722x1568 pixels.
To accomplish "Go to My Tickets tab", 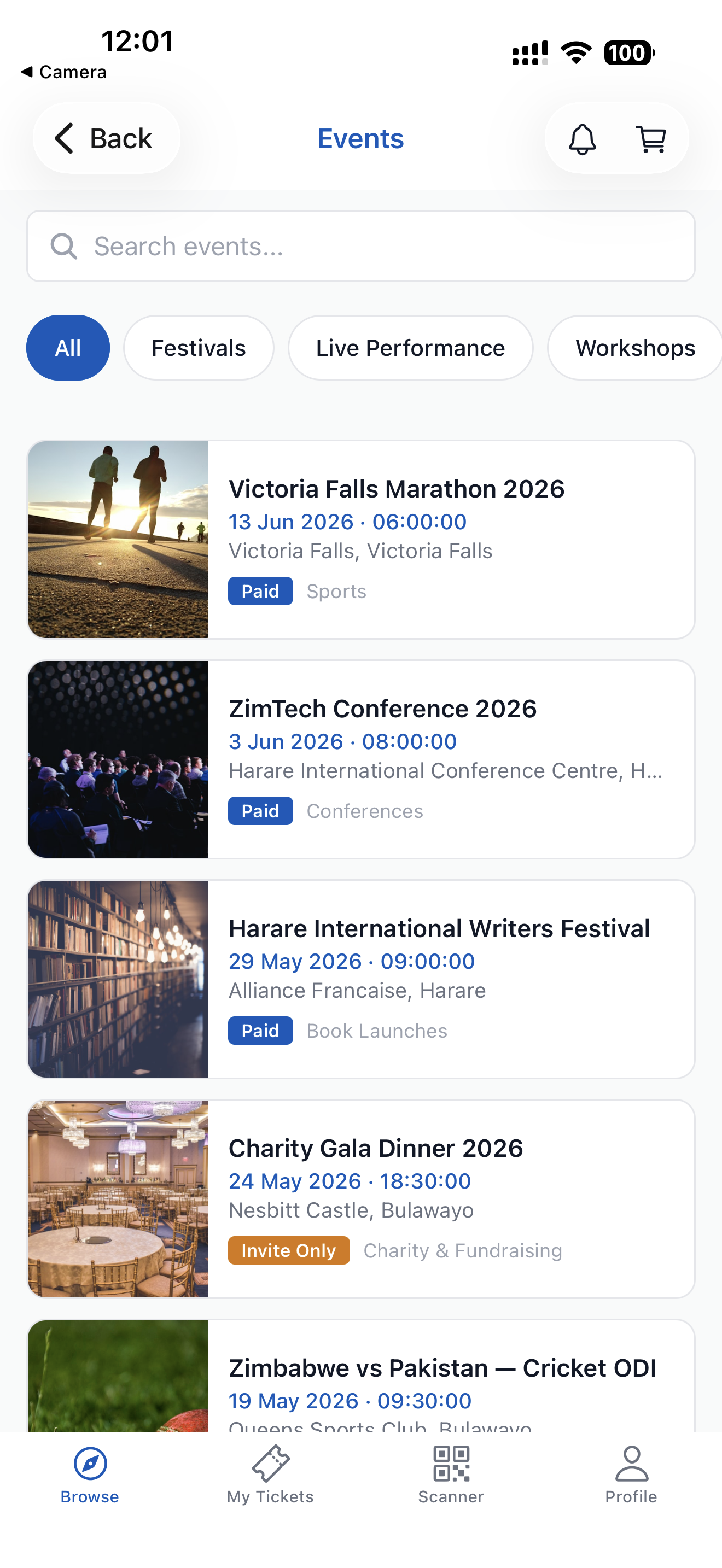I will pos(270,1475).
